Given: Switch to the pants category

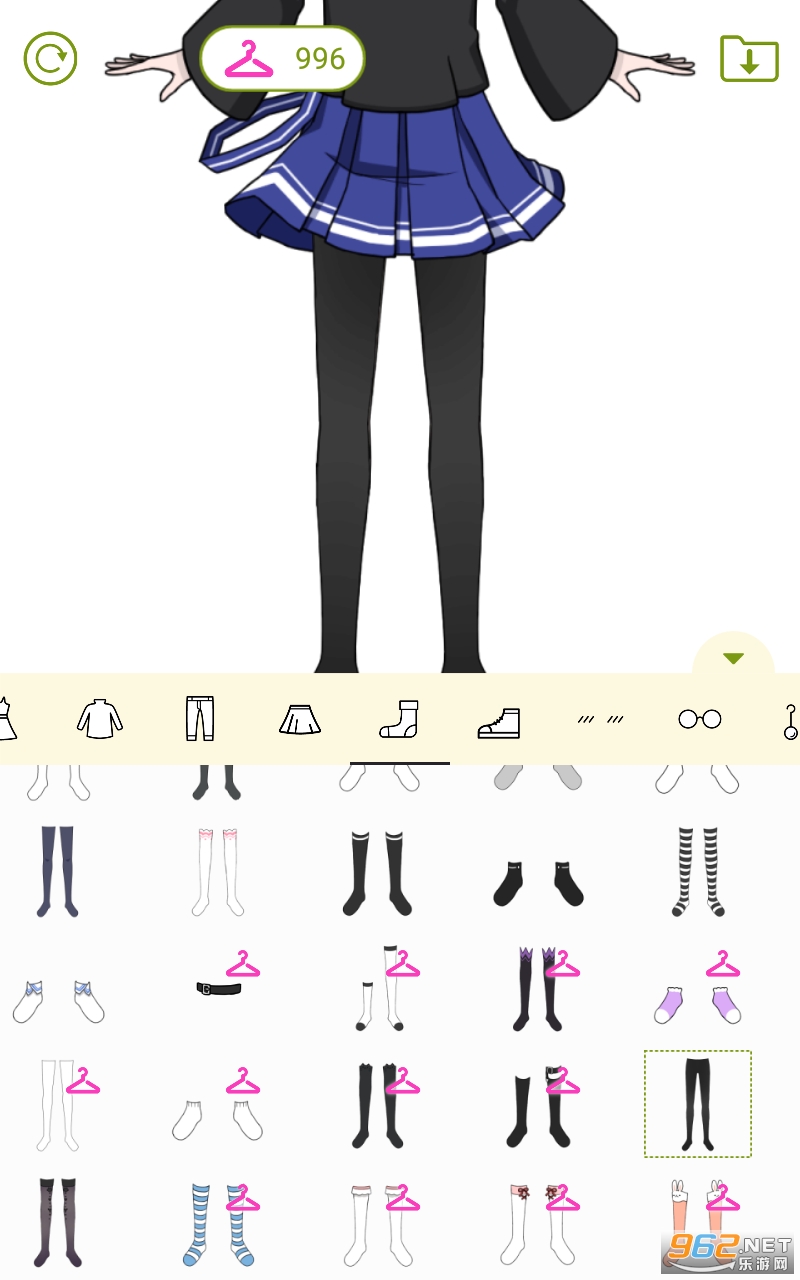Looking at the screenshot, I should 200,719.
